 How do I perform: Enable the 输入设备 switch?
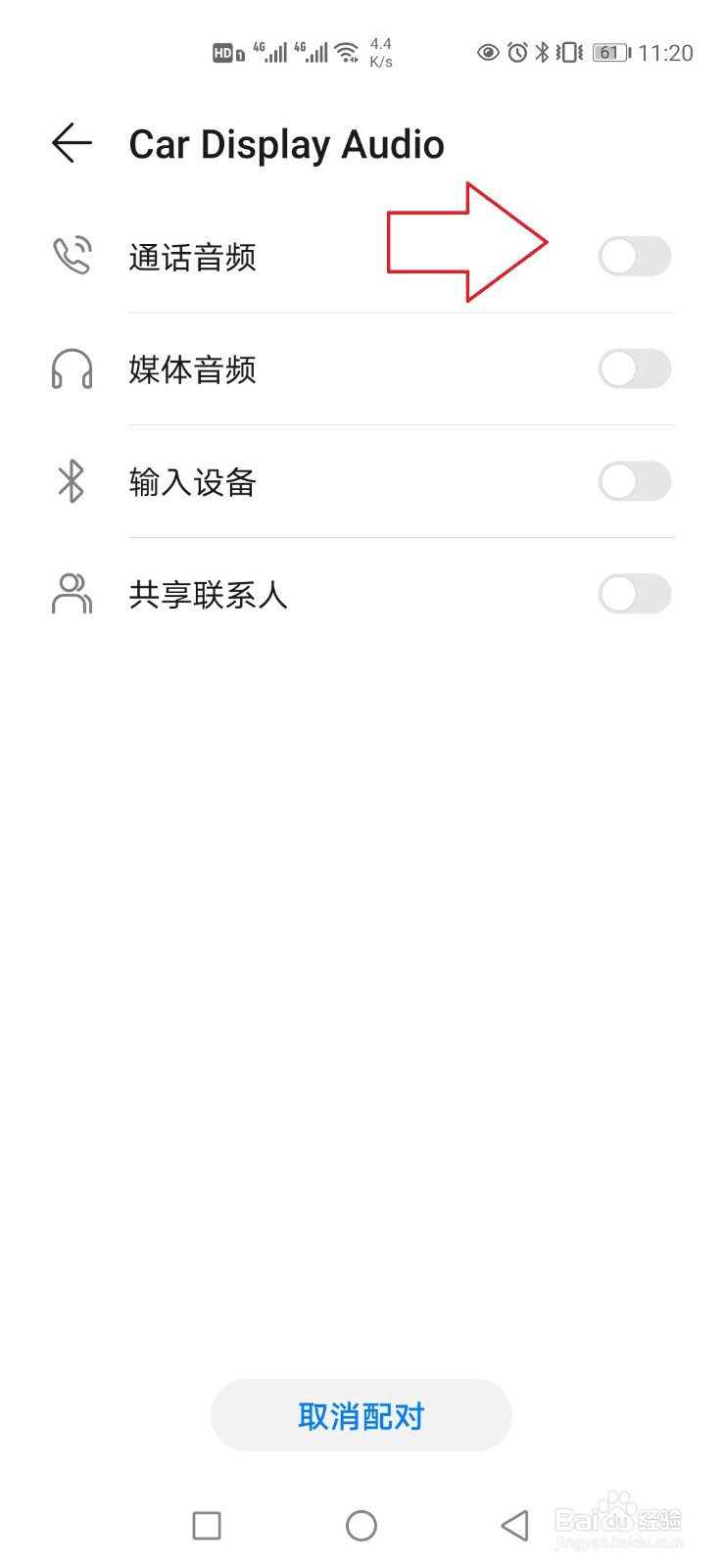[x=634, y=482]
